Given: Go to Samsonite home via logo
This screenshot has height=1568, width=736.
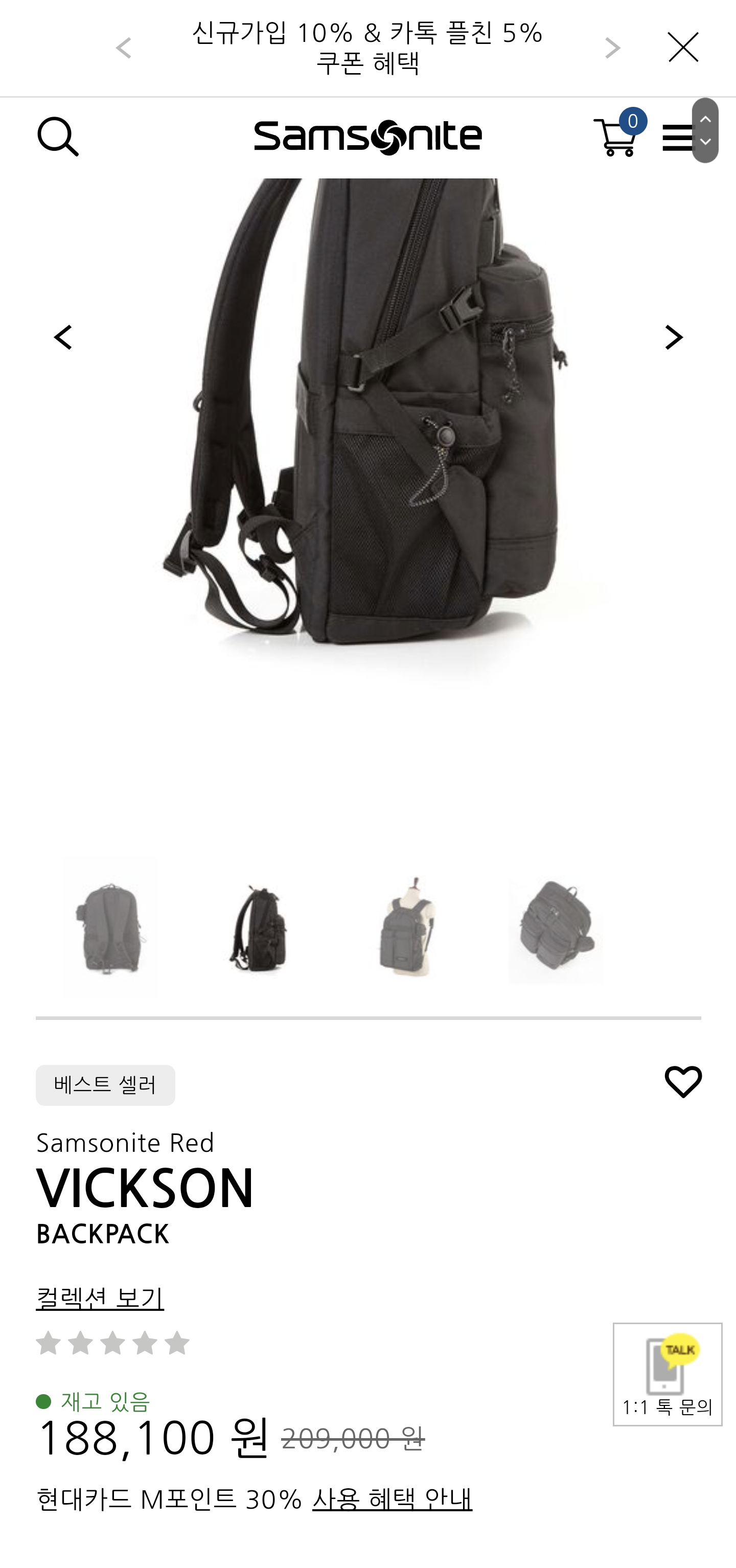Looking at the screenshot, I should click(x=367, y=137).
